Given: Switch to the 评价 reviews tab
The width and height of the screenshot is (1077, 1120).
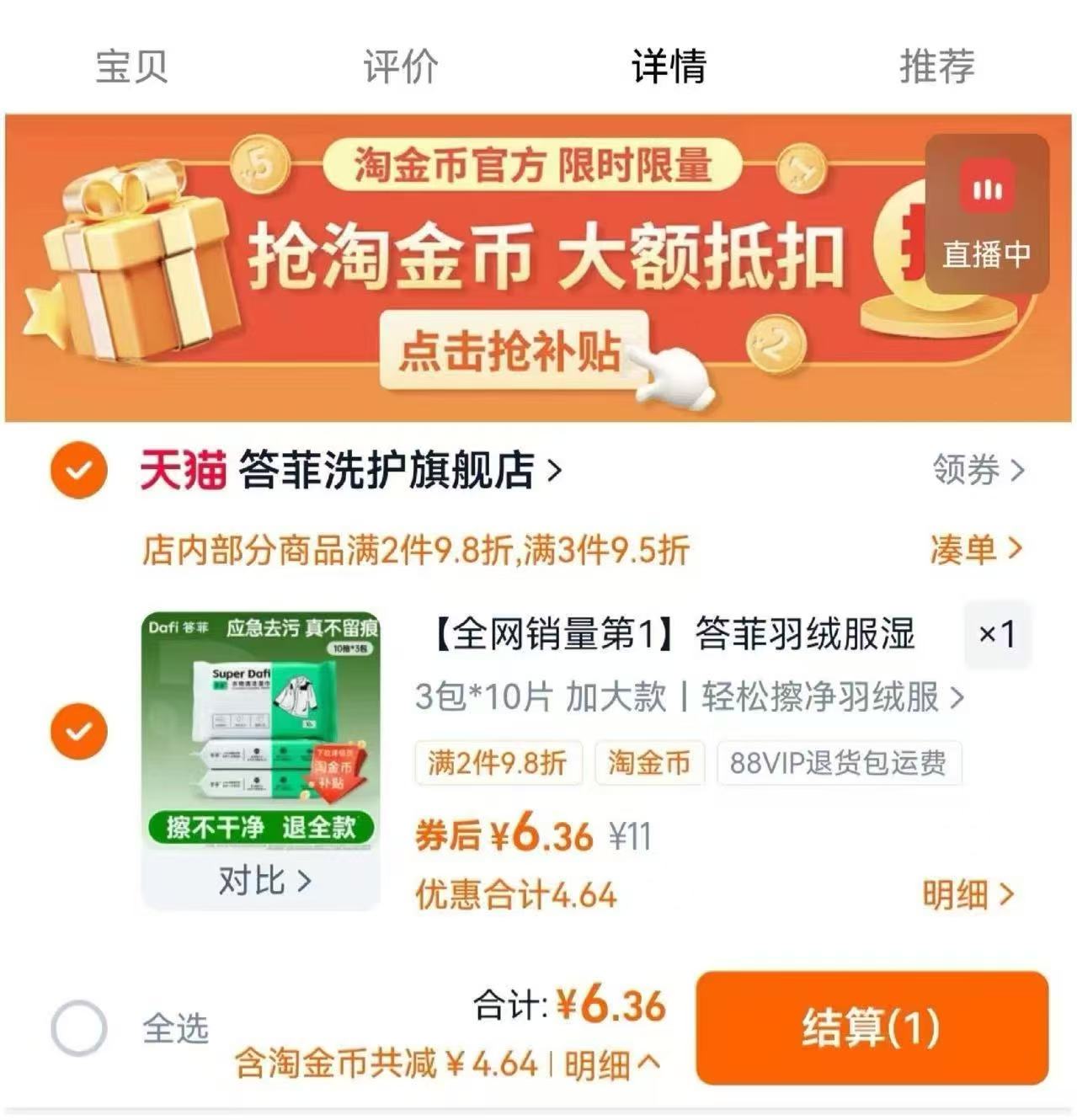Looking at the screenshot, I should click(x=397, y=69).
